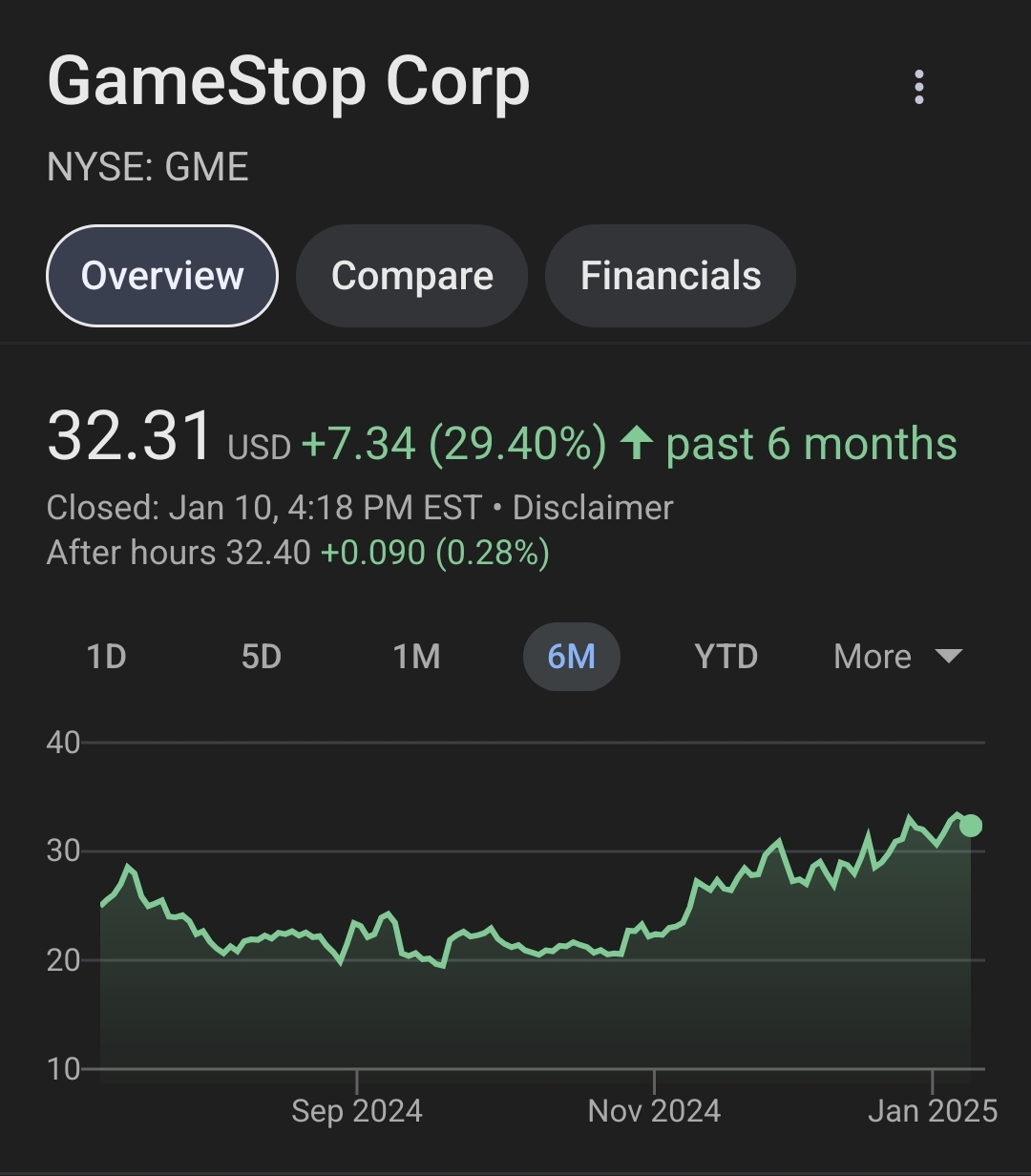Open the Disclaimer link

(592, 508)
